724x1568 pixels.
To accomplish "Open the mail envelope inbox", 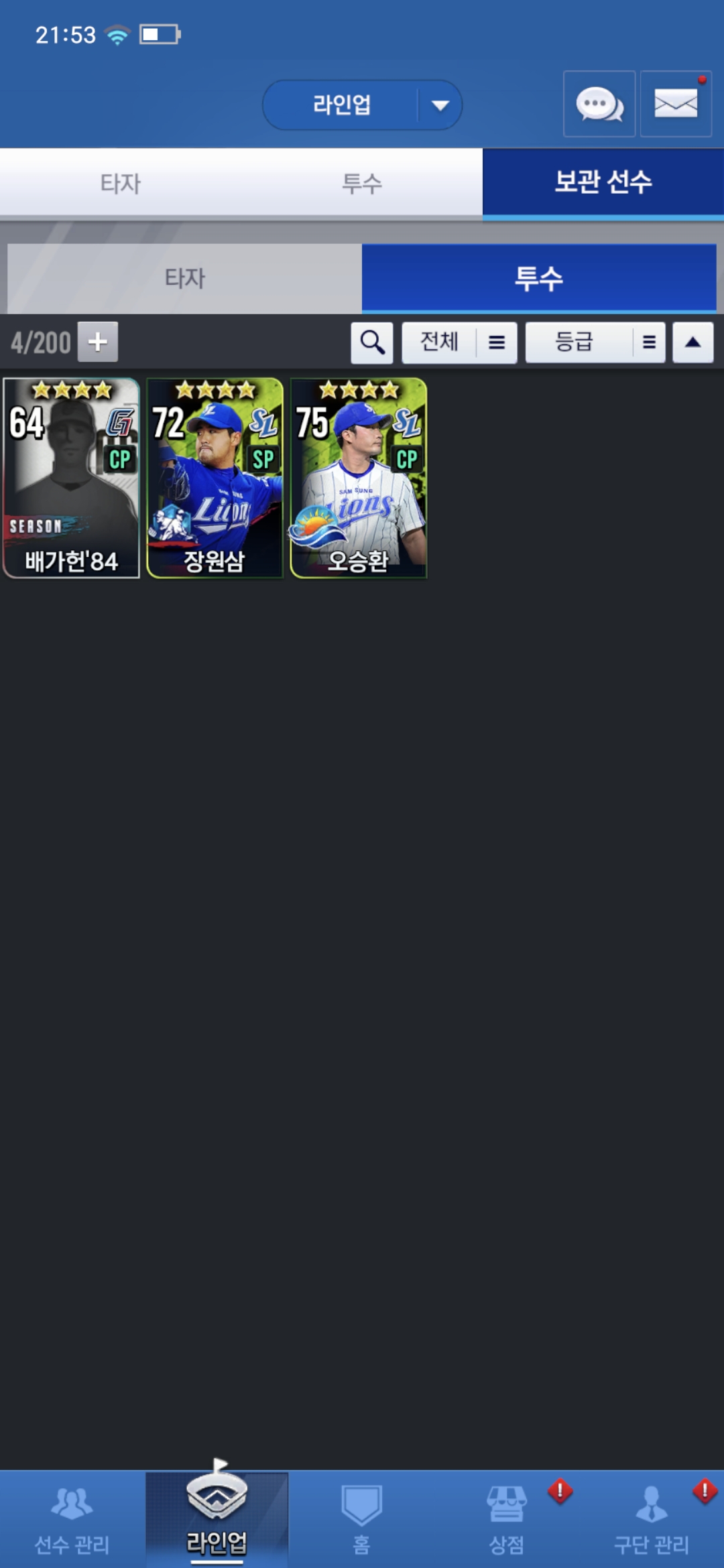I will 676,104.
